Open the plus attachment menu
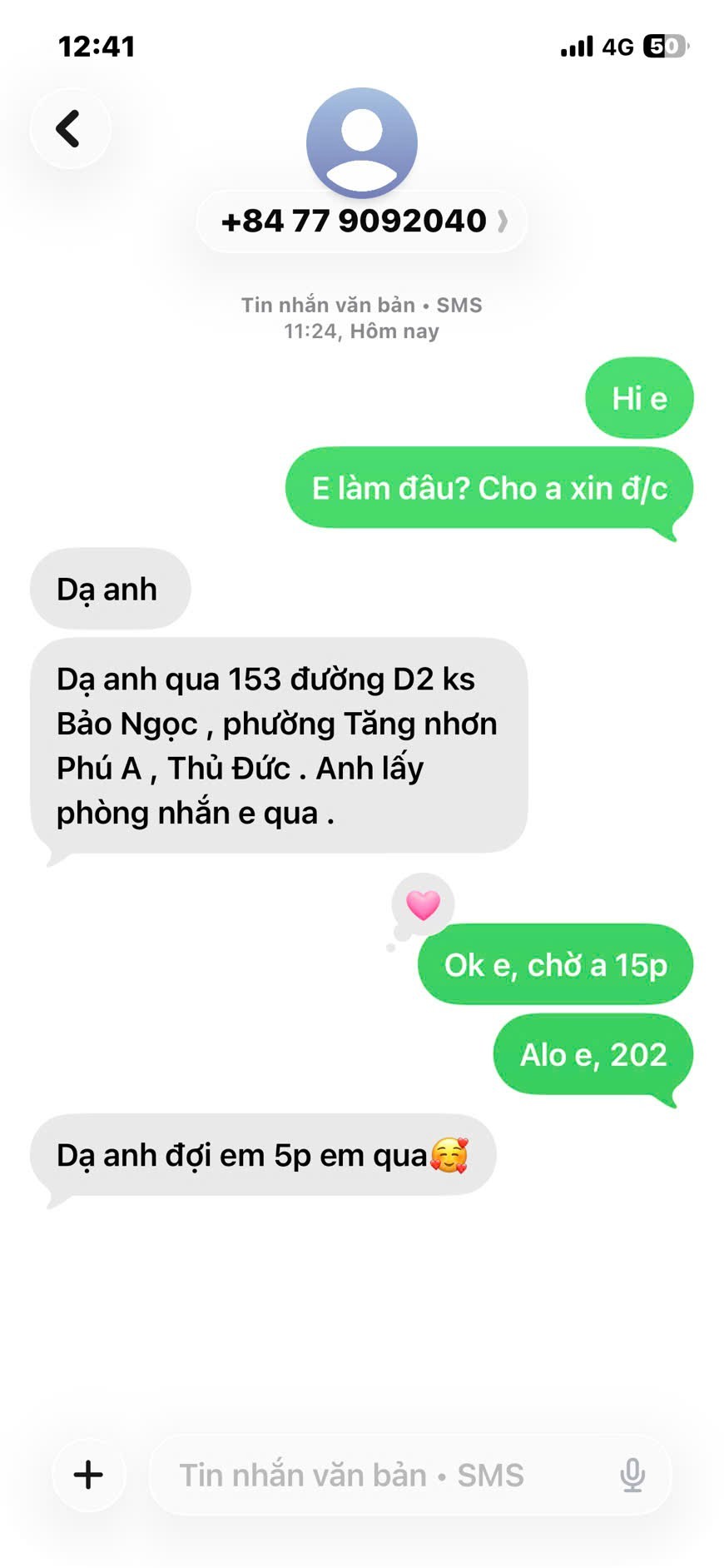 pos(88,1475)
